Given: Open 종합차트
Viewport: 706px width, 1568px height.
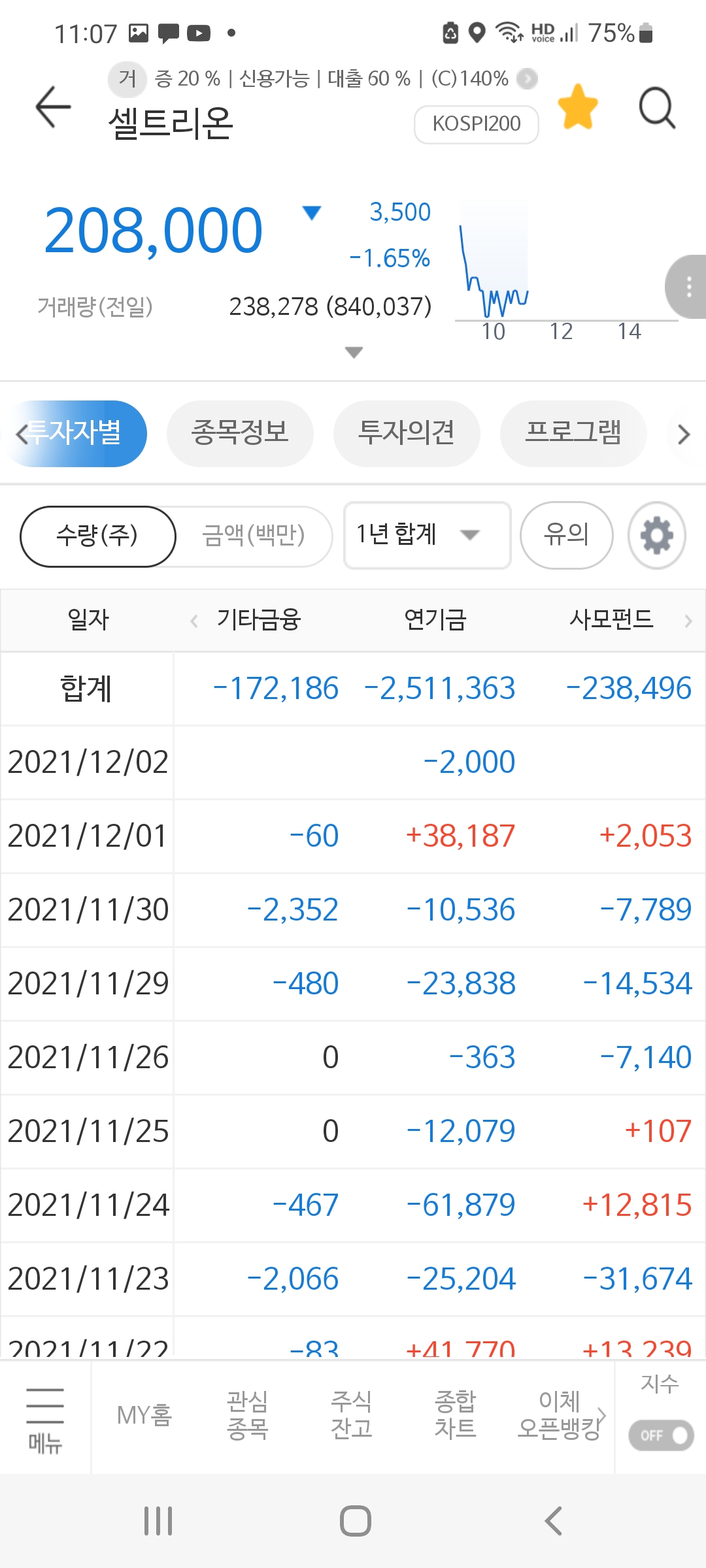Looking at the screenshot, I should pyautogui.click(x=456, y=1415).
